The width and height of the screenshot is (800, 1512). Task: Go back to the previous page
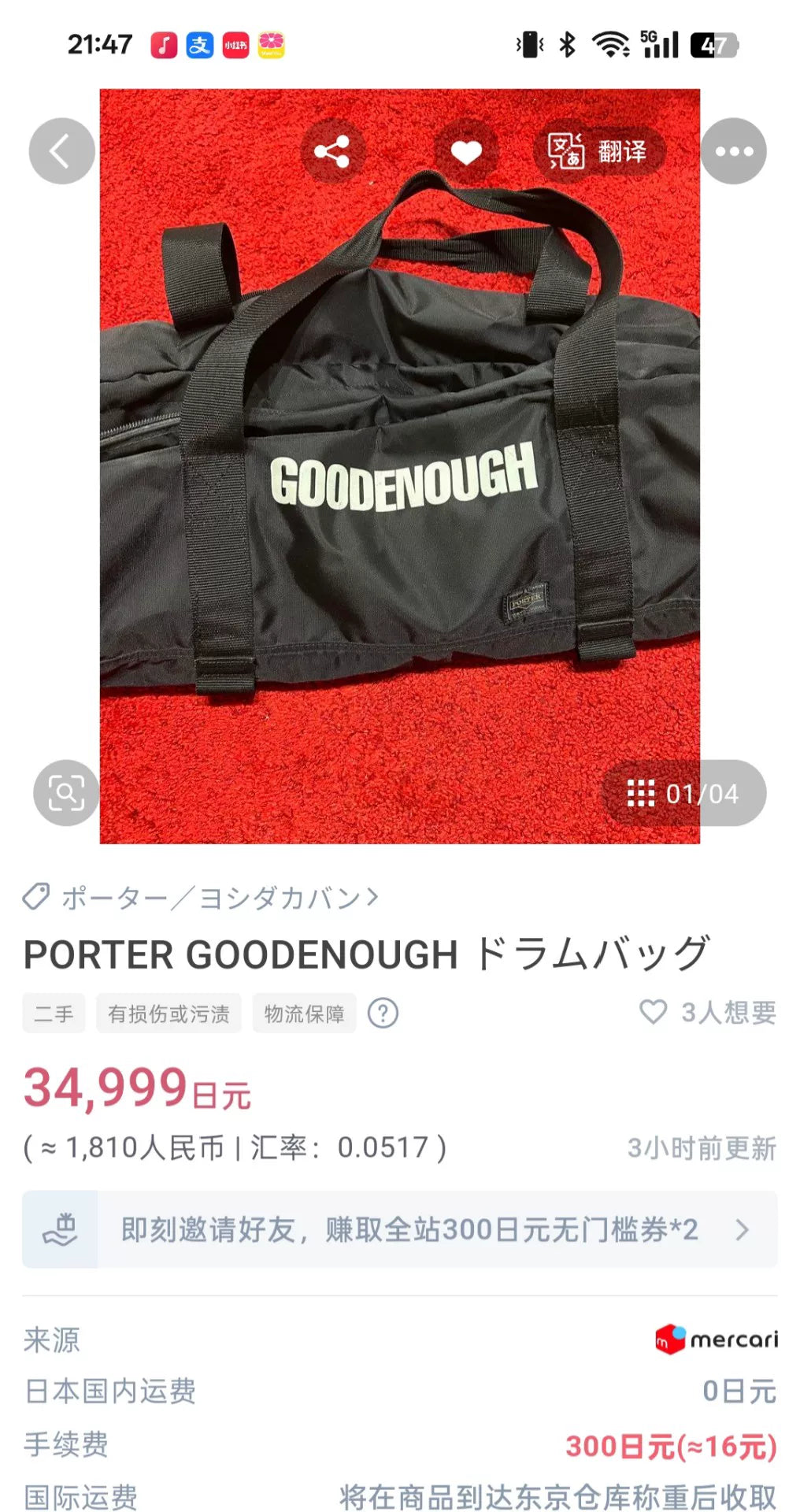tap(61, 151)
